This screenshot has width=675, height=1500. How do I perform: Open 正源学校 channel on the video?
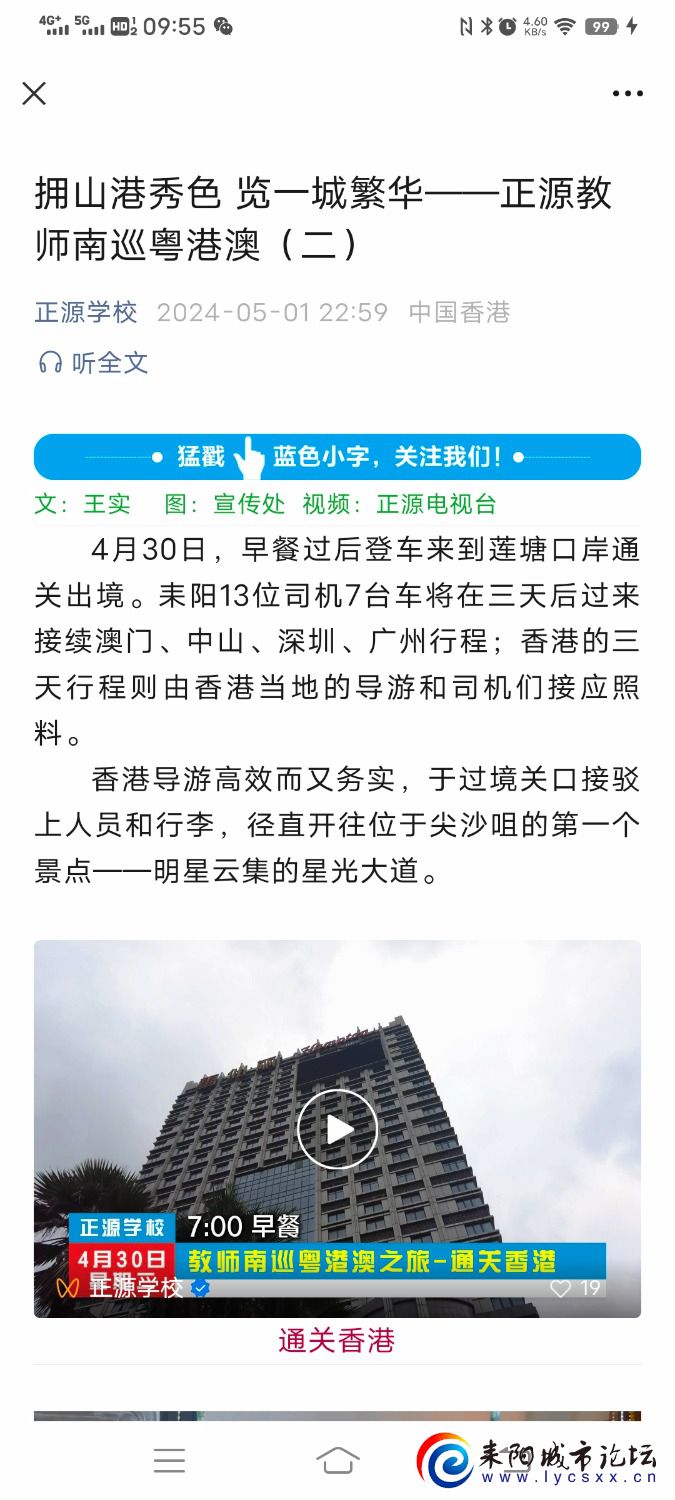point(136,1288)
